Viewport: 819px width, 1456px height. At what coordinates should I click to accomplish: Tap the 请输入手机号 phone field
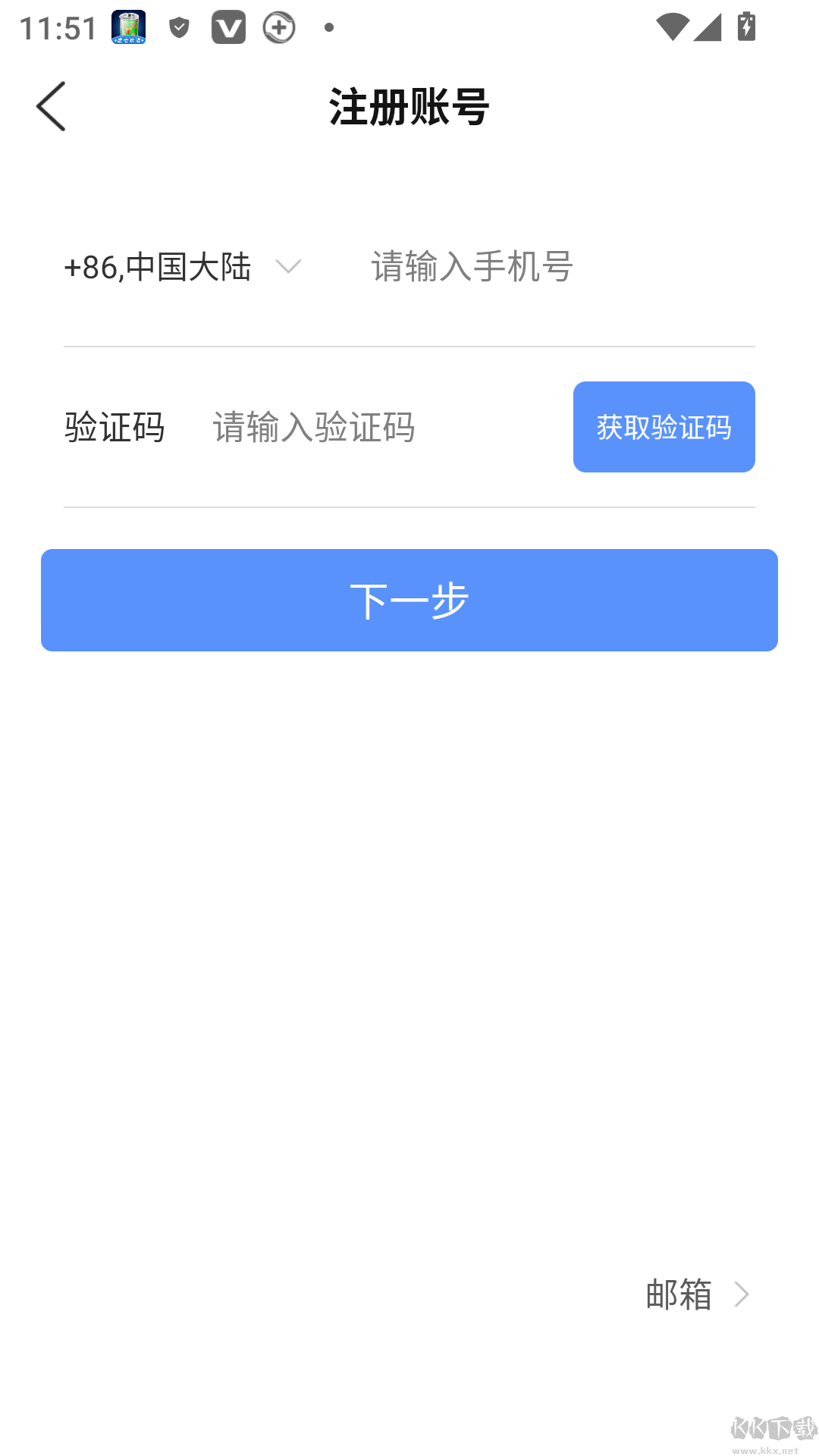pos(471,267)
